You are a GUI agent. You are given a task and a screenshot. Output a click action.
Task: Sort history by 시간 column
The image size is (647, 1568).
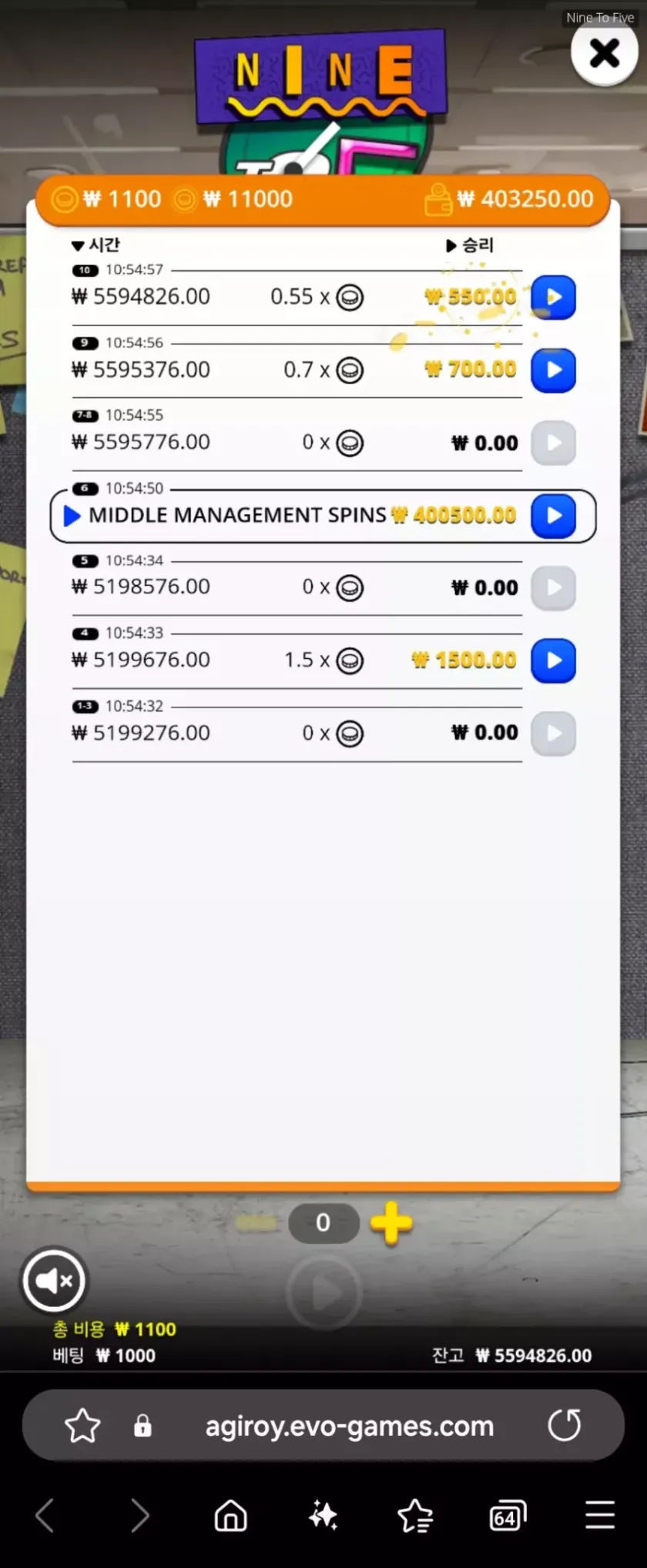point(96,246)
